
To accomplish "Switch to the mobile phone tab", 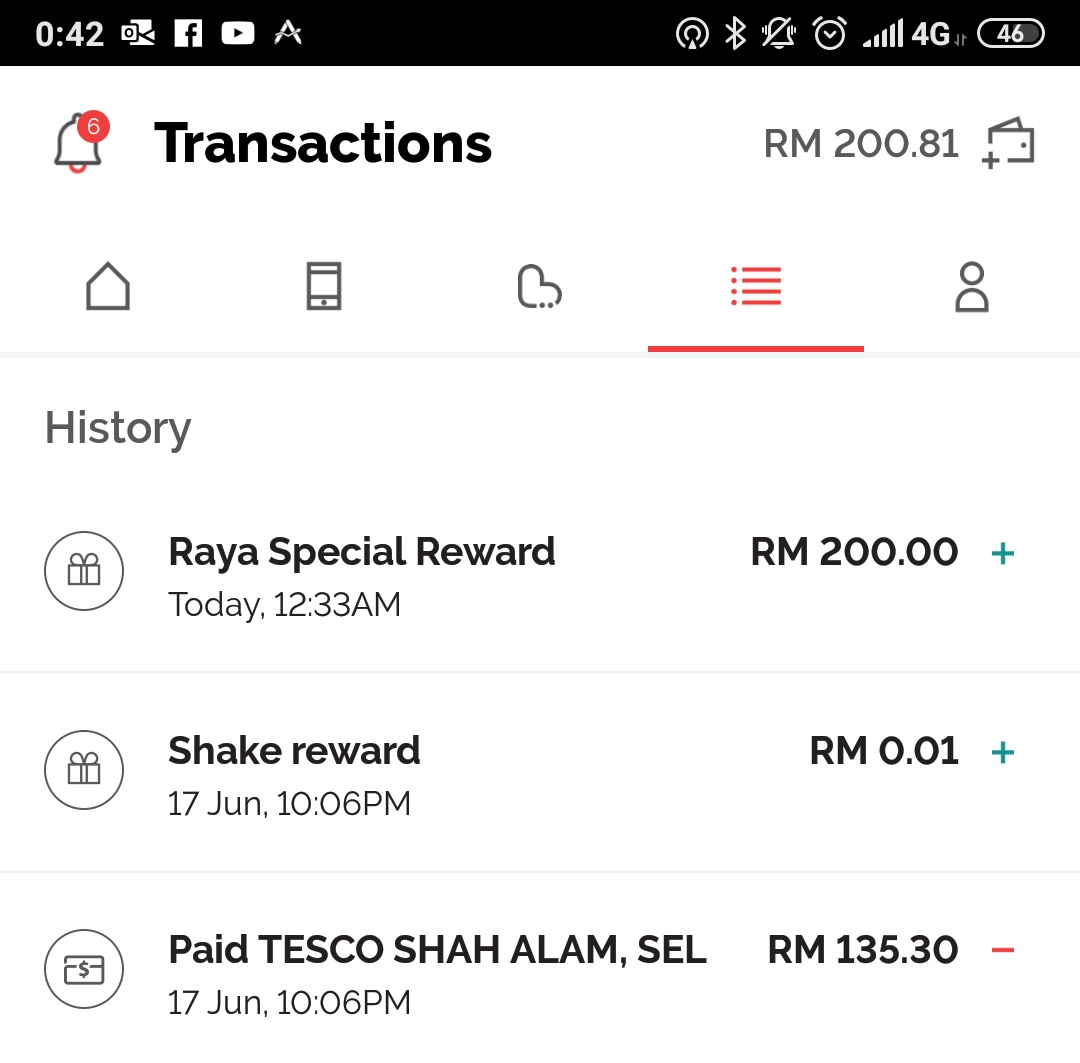I will pos(324,287).
